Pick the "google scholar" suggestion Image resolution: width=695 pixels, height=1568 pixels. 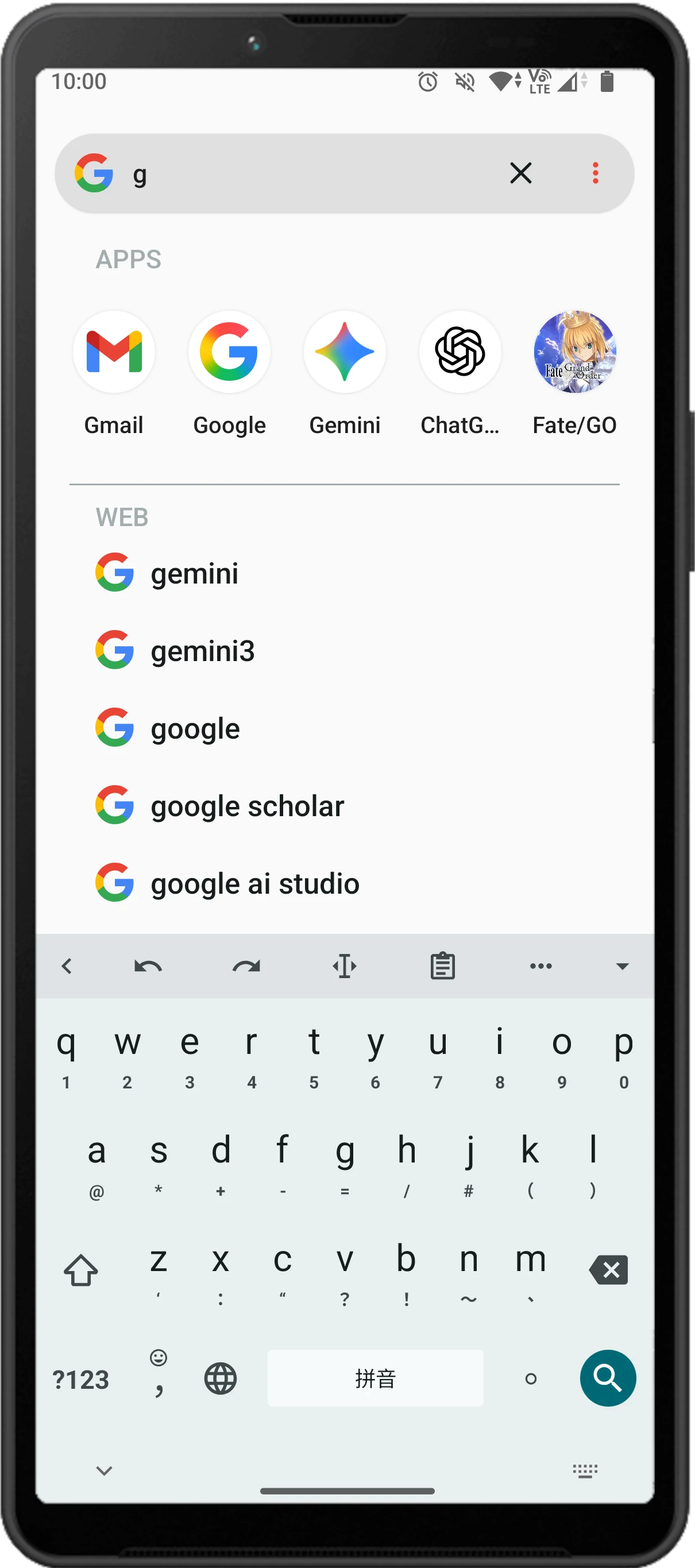(247, 806)
